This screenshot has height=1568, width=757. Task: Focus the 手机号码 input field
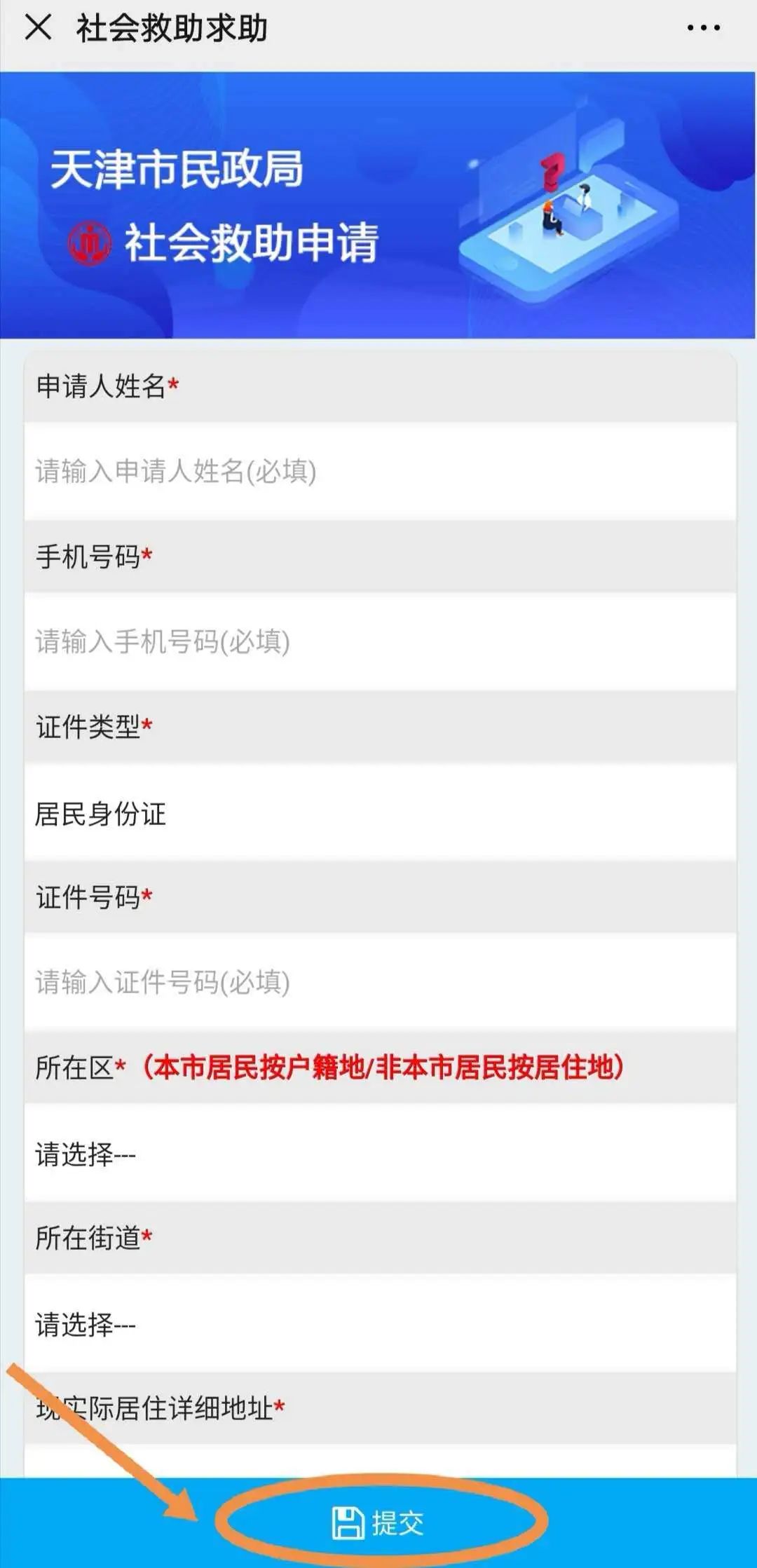378,641
